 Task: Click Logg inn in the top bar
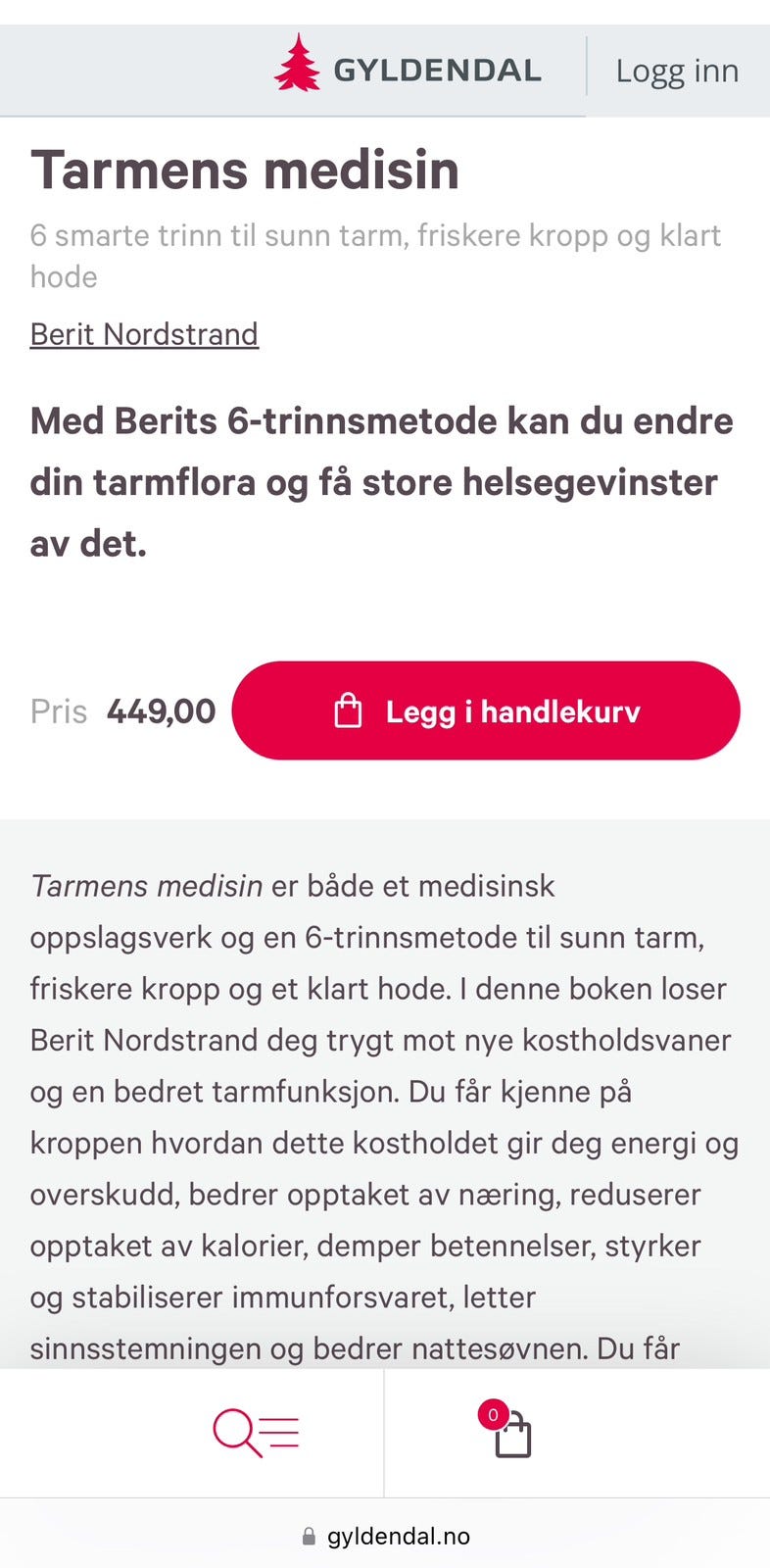[x=677, y=70]
